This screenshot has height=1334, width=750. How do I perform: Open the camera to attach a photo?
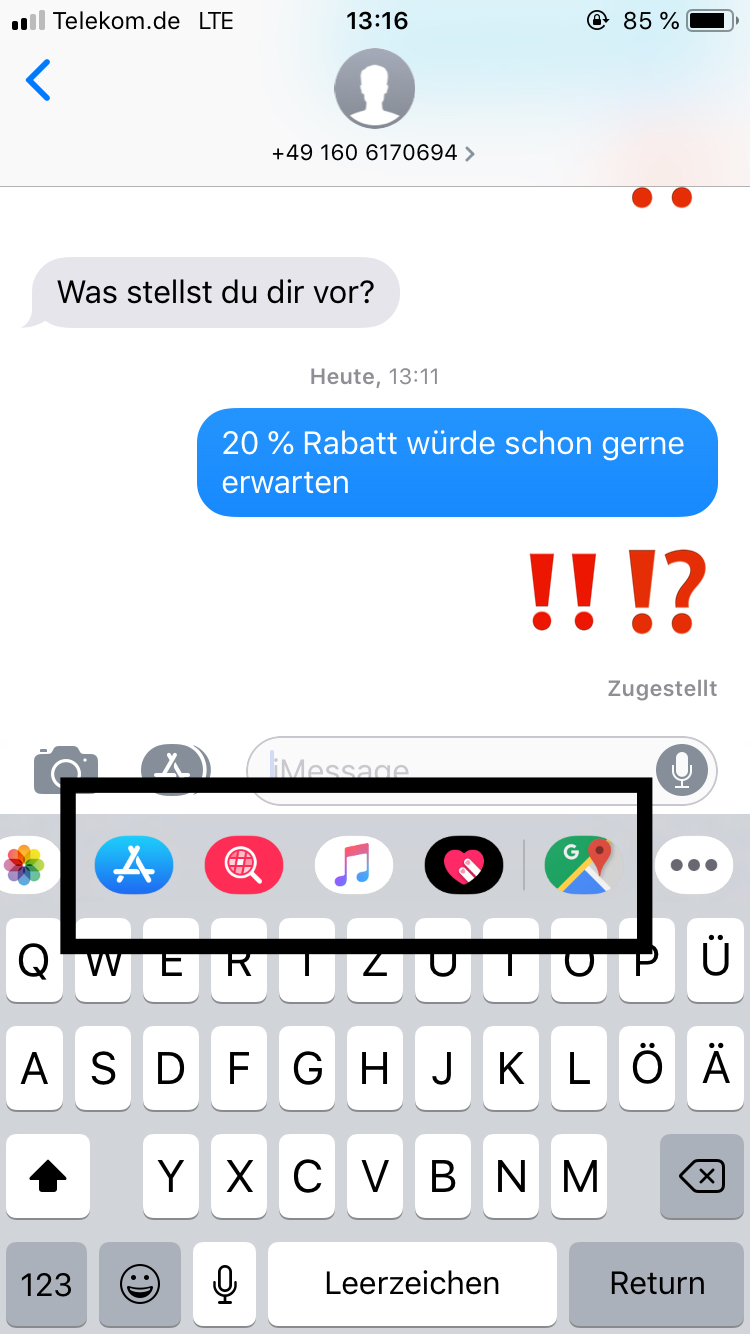tap(66, 770)
